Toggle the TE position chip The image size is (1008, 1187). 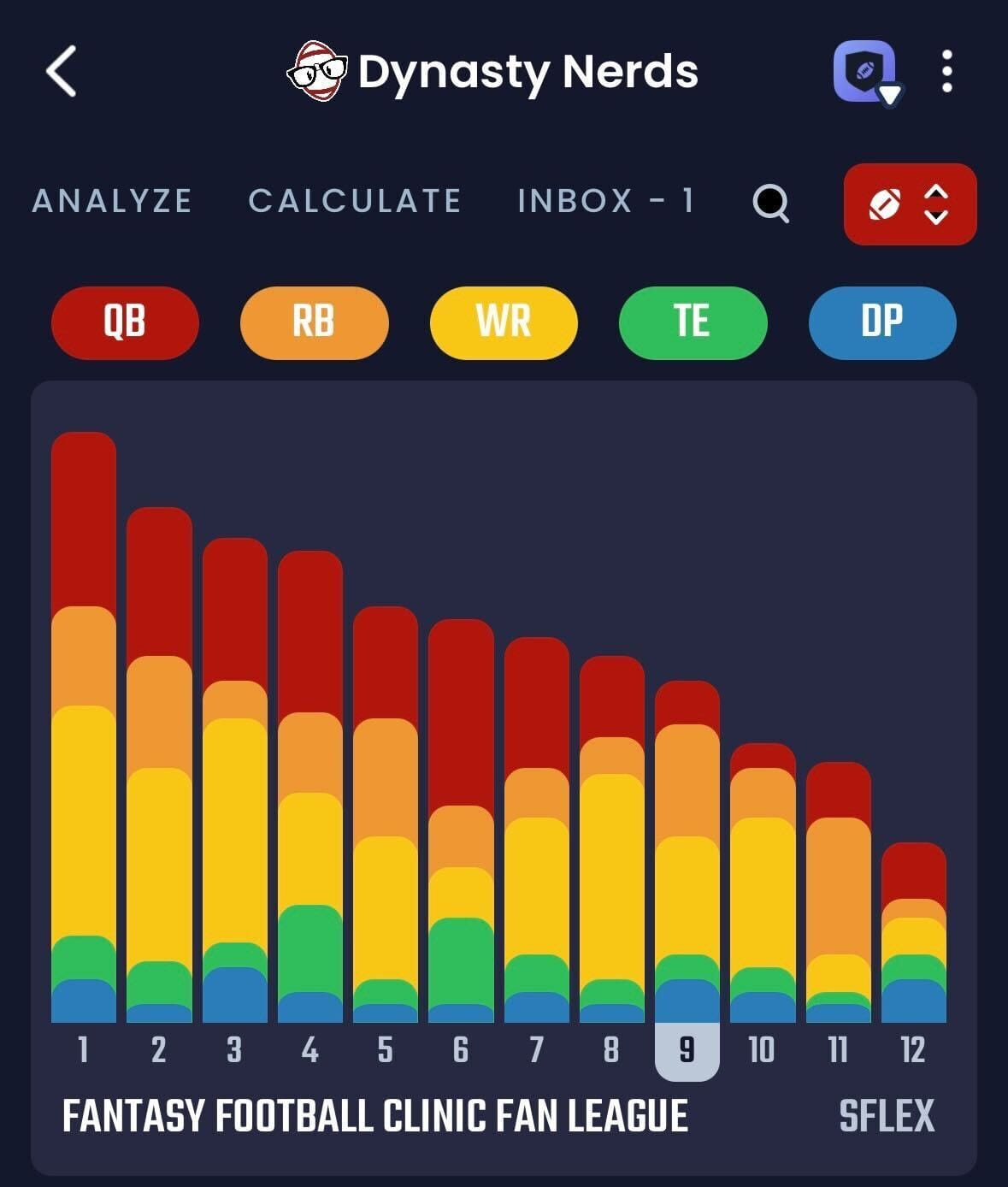693,322
